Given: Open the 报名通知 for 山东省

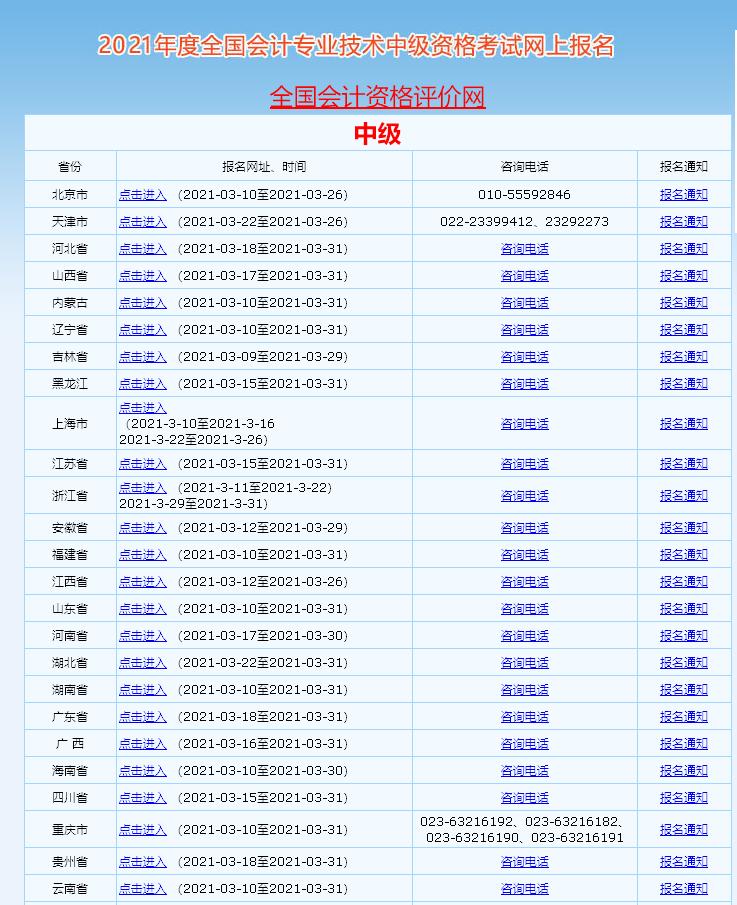Looking at the screenshot, I should click(x=682, y=608).
